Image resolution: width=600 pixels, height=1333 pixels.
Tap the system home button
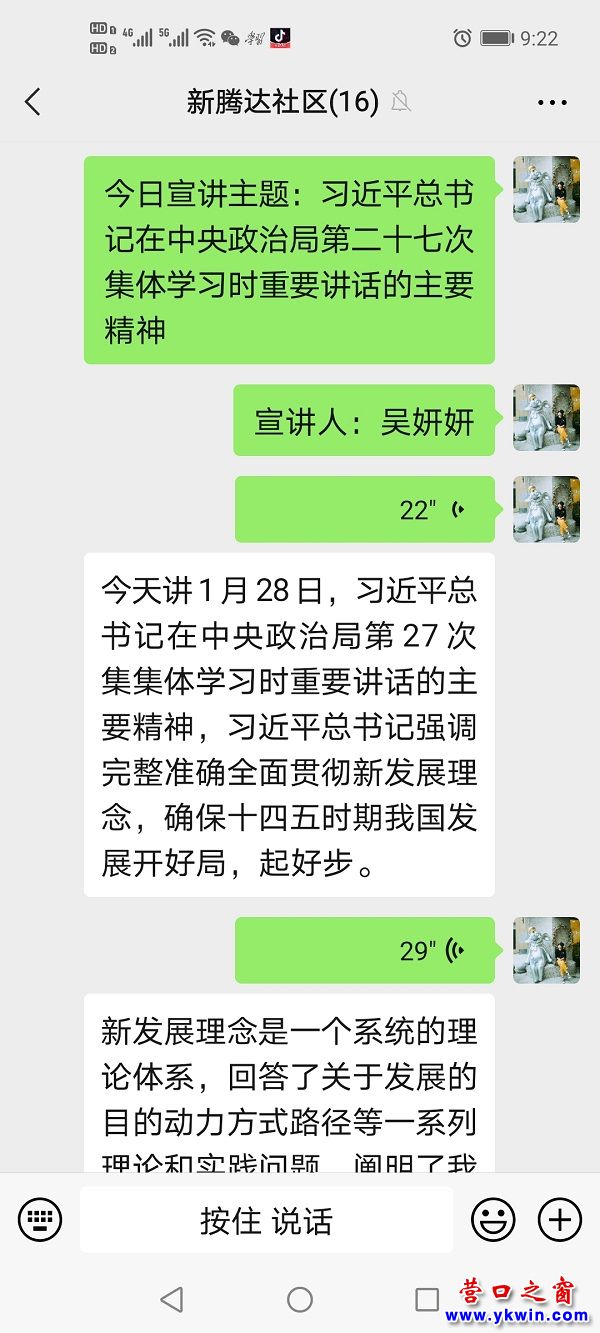(300, 1299)
